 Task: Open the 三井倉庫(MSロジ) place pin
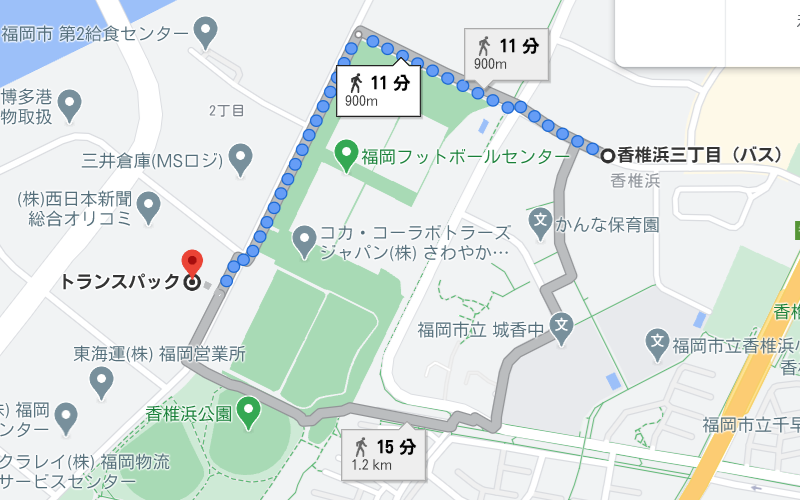pos(240,156)
